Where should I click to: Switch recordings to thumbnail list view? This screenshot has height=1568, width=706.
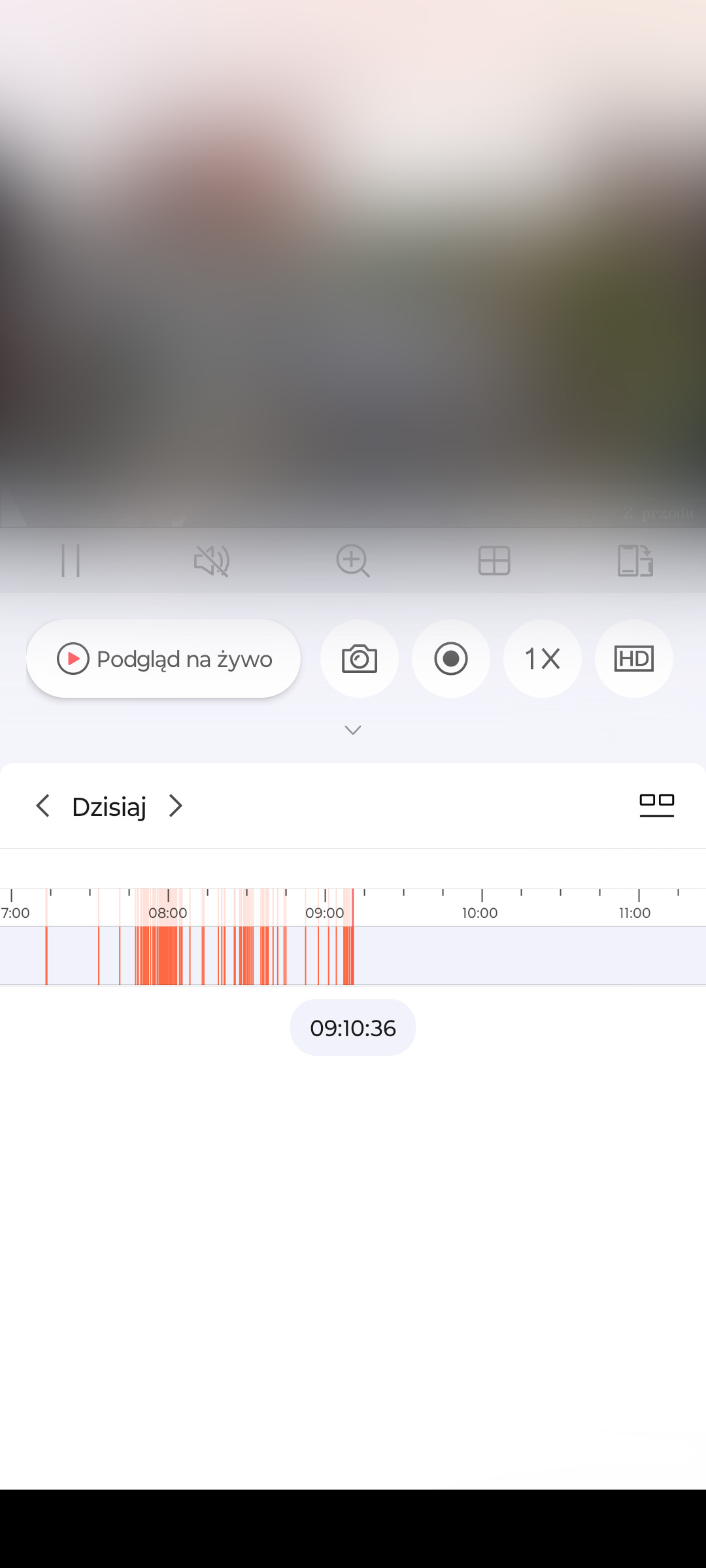point(656,805)
